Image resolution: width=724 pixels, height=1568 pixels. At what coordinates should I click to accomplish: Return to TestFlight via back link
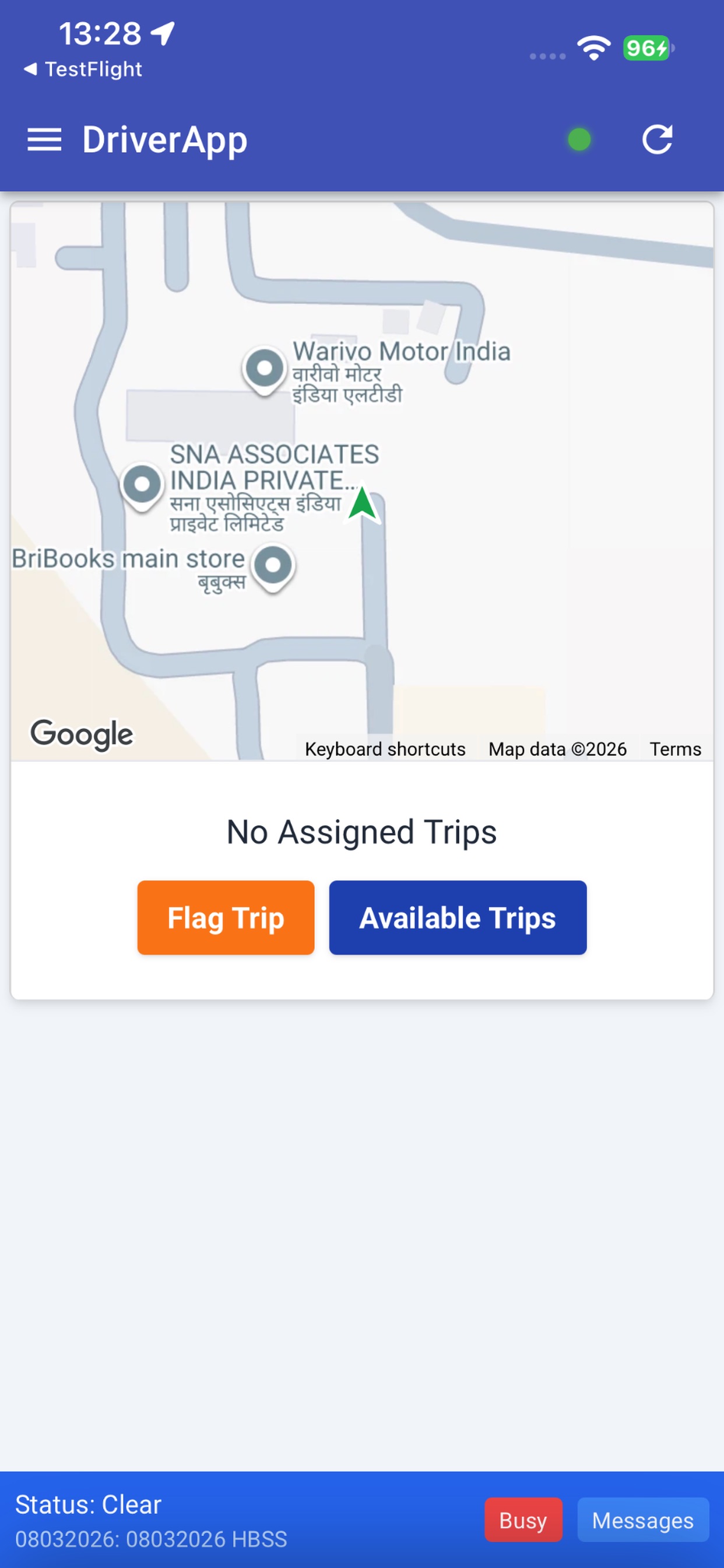(83, 69)
